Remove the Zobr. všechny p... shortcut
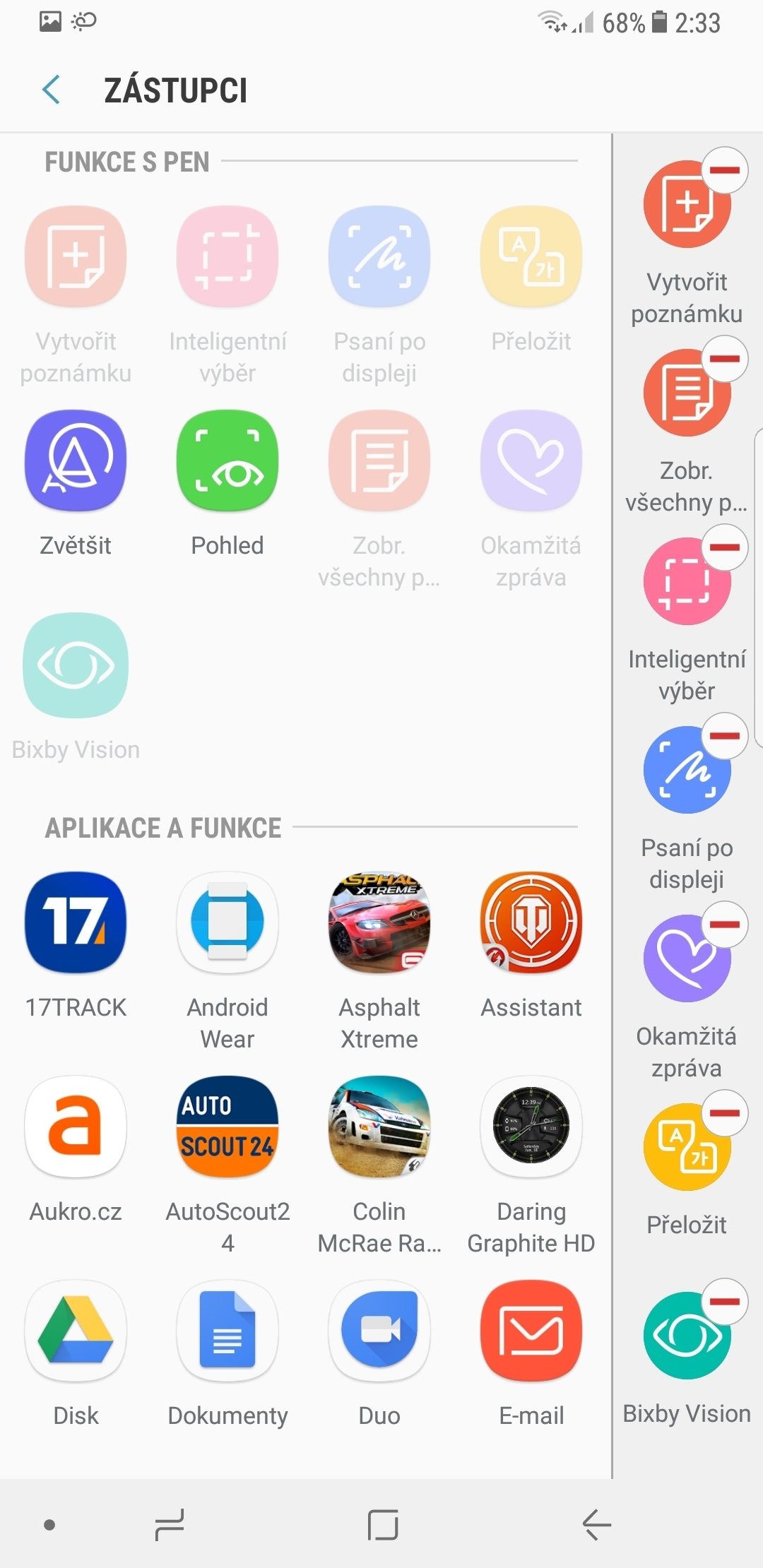Image resolution: width=763 pixels, height=1568 pixels. (x=725, y=359)
